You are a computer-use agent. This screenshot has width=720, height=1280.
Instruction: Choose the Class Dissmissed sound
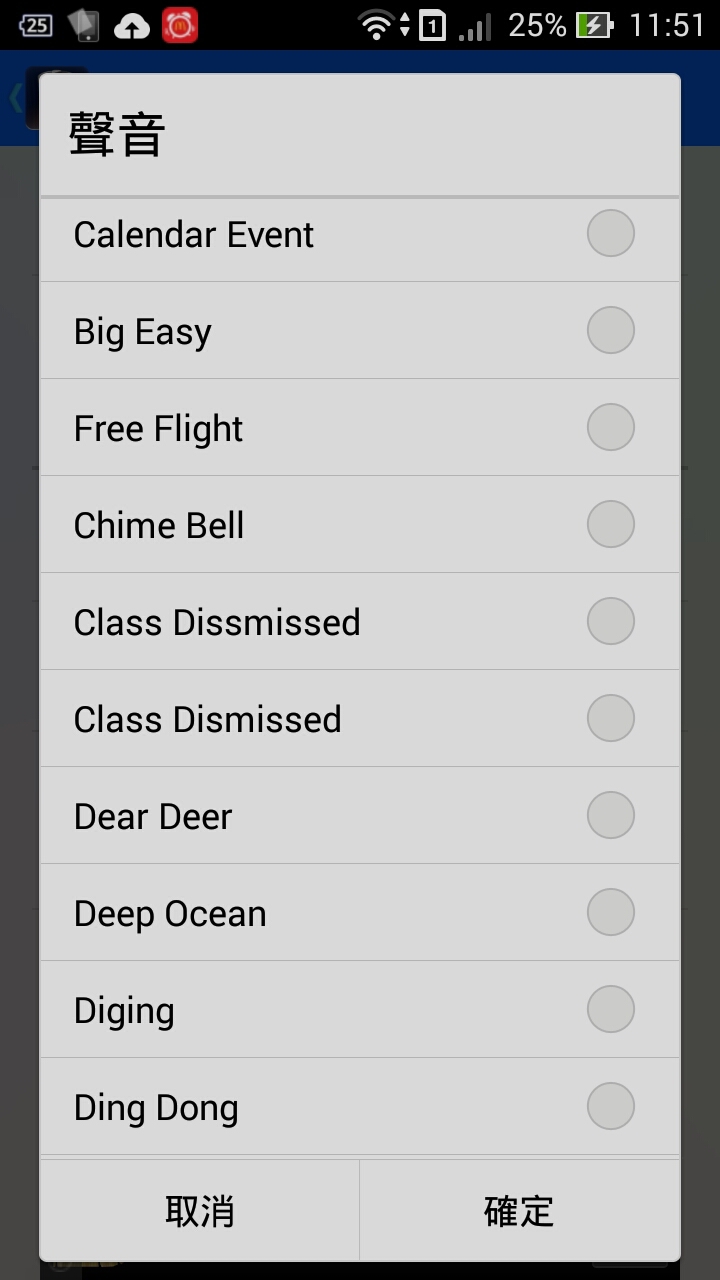coord(359,621)
